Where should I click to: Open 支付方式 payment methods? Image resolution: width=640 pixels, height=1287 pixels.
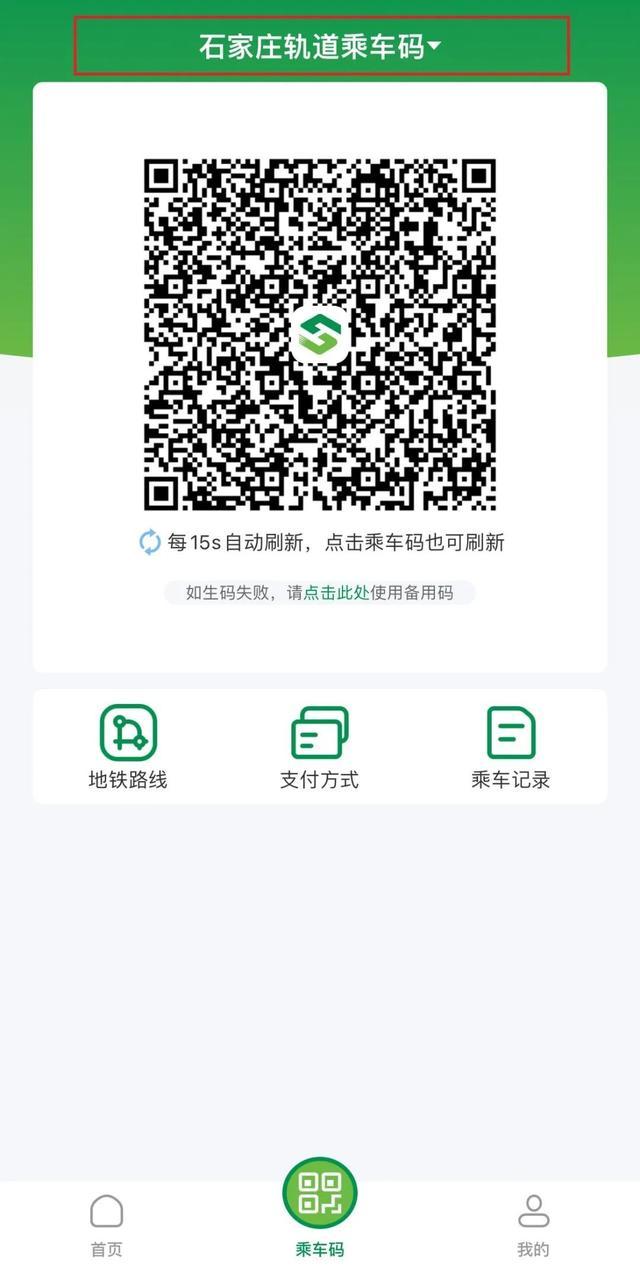coord(320,746)
